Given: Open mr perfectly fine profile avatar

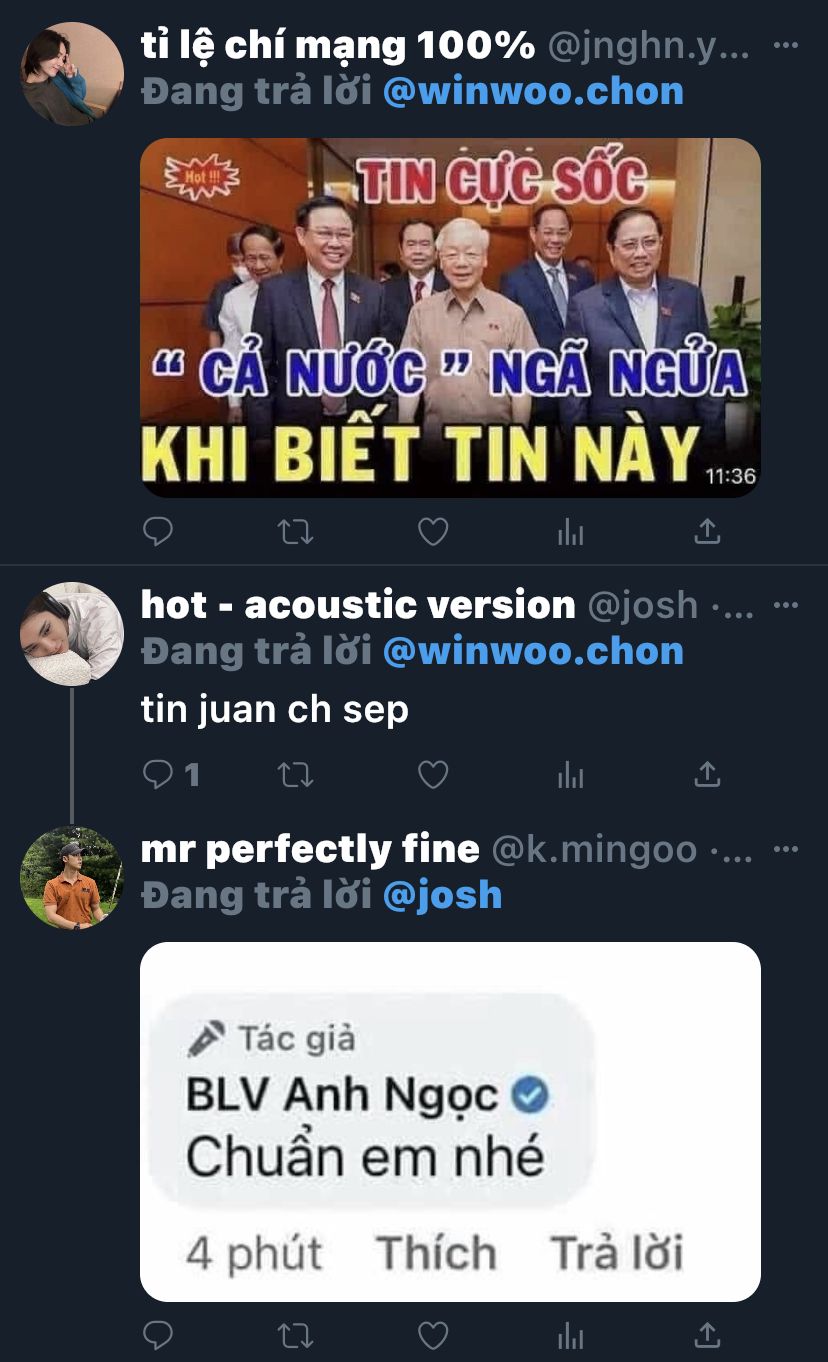Looking at the screenshot, I should (71, 877).
